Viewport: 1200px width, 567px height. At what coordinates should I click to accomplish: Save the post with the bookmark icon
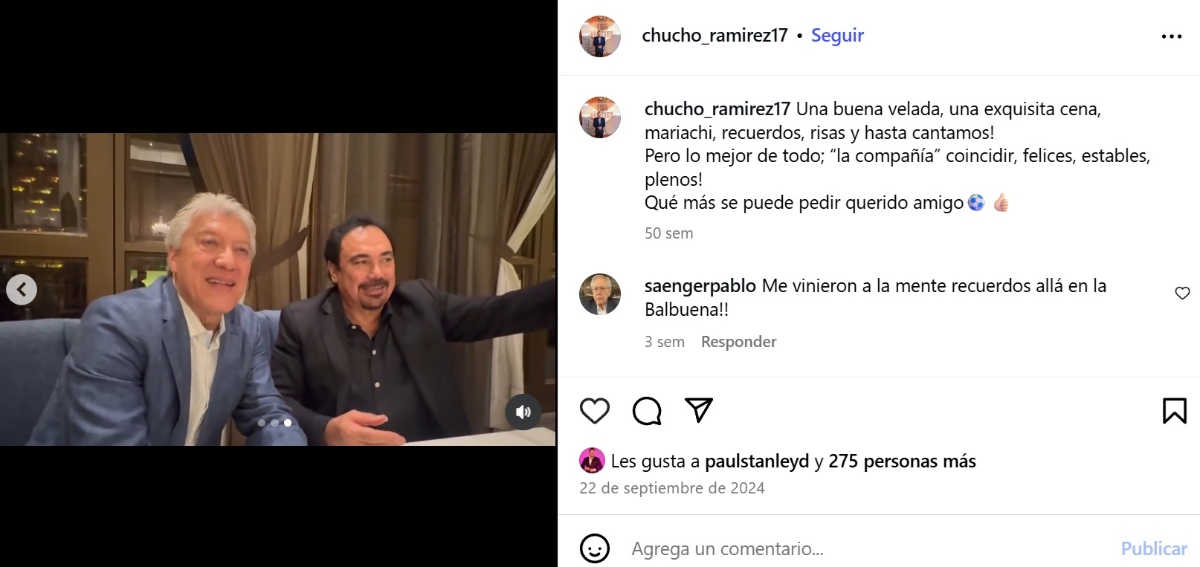tap(1174, 411)
